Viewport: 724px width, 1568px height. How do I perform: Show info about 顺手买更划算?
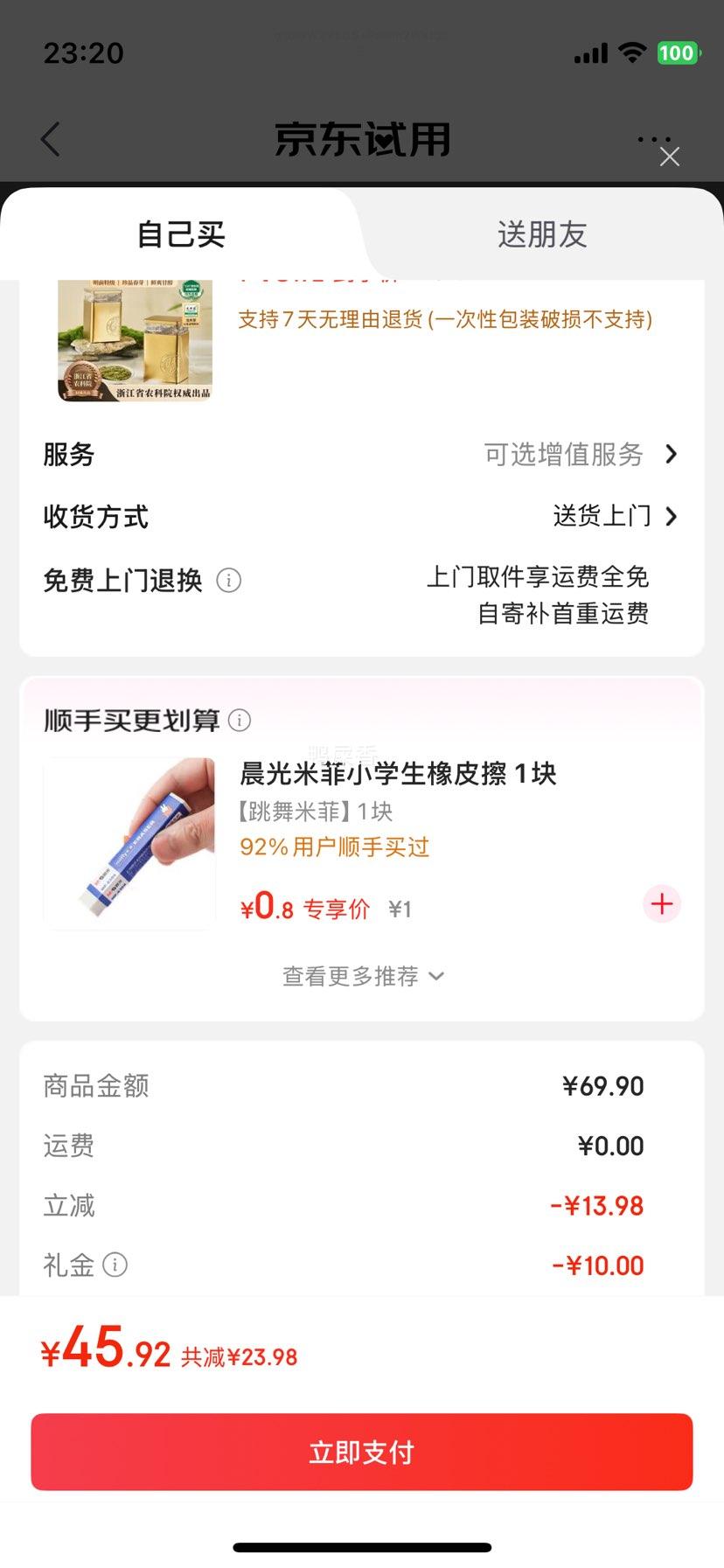(240, 720)
